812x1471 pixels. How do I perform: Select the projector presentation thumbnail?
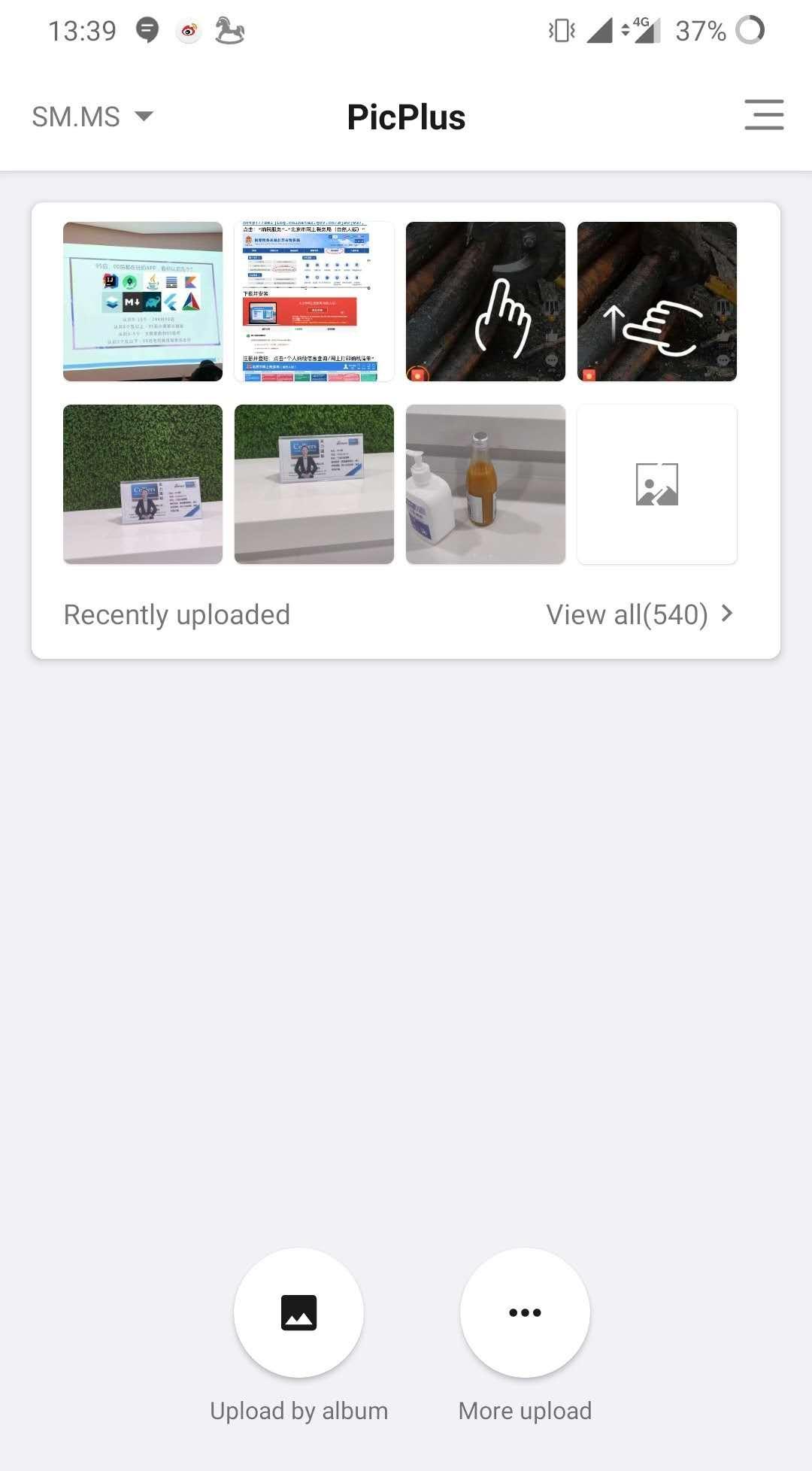(x=143, y=300)
